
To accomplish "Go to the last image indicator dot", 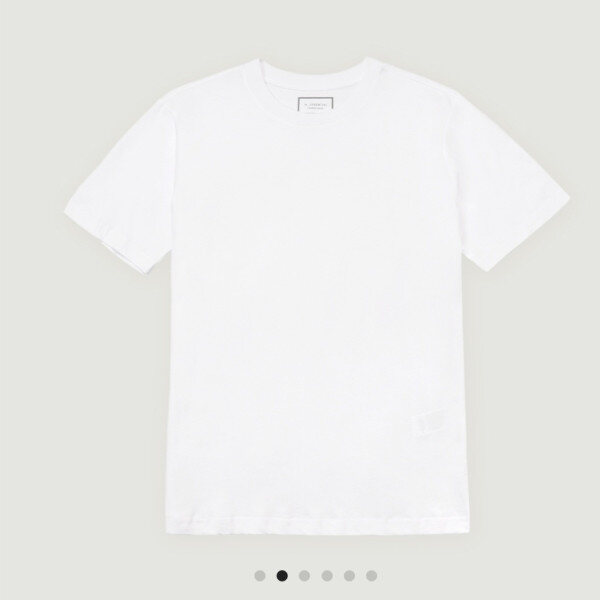I will [x=371, y=575].
